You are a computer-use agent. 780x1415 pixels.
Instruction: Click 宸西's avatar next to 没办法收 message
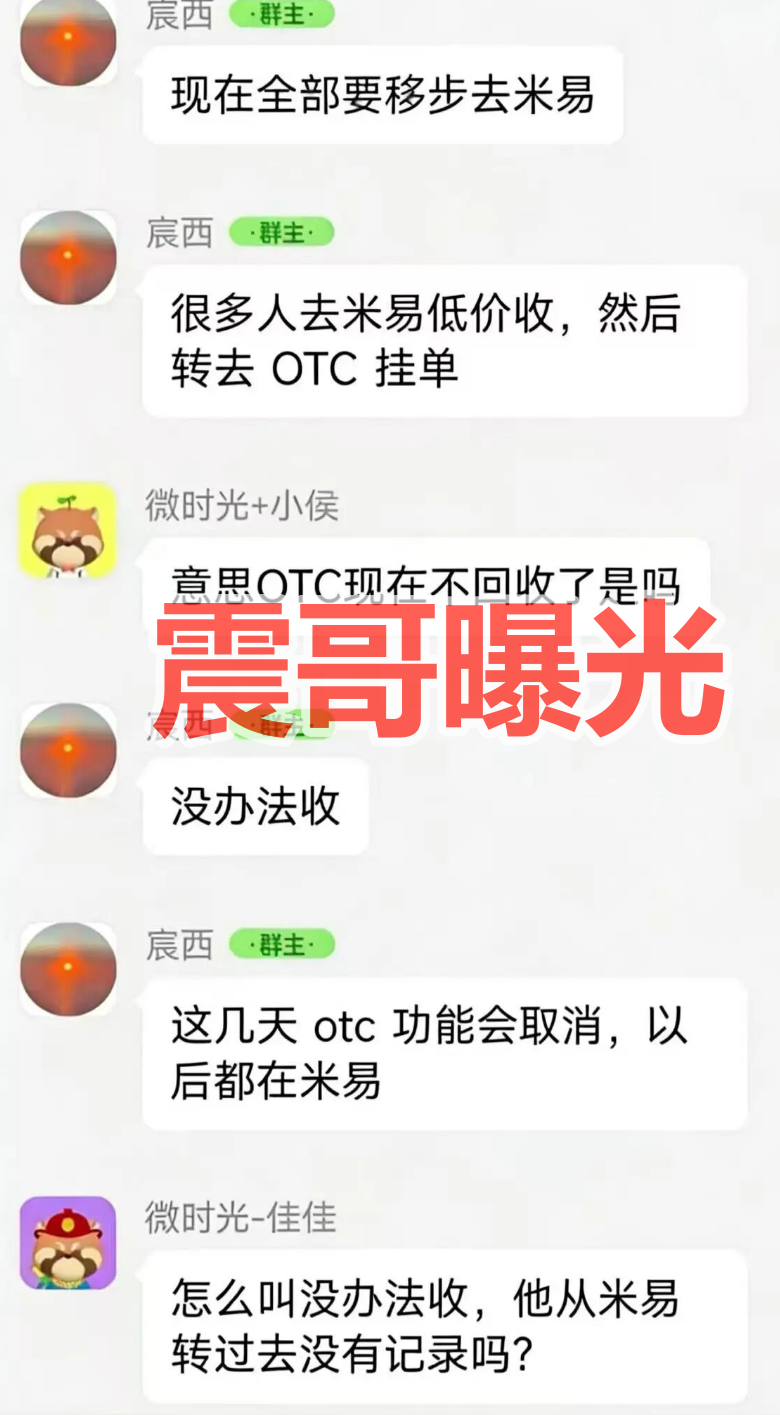[69, 750]
